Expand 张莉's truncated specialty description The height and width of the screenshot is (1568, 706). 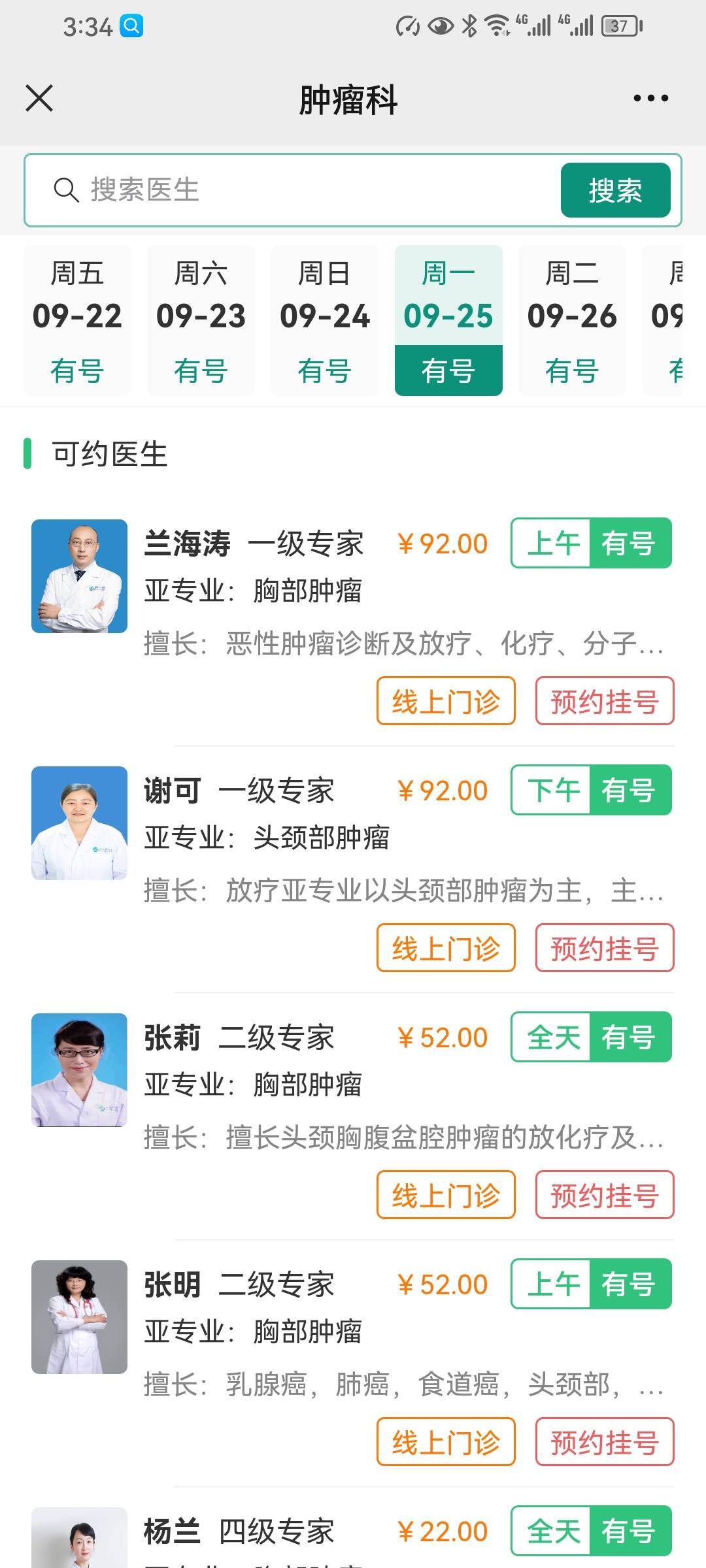click(x=402, y=1139)
